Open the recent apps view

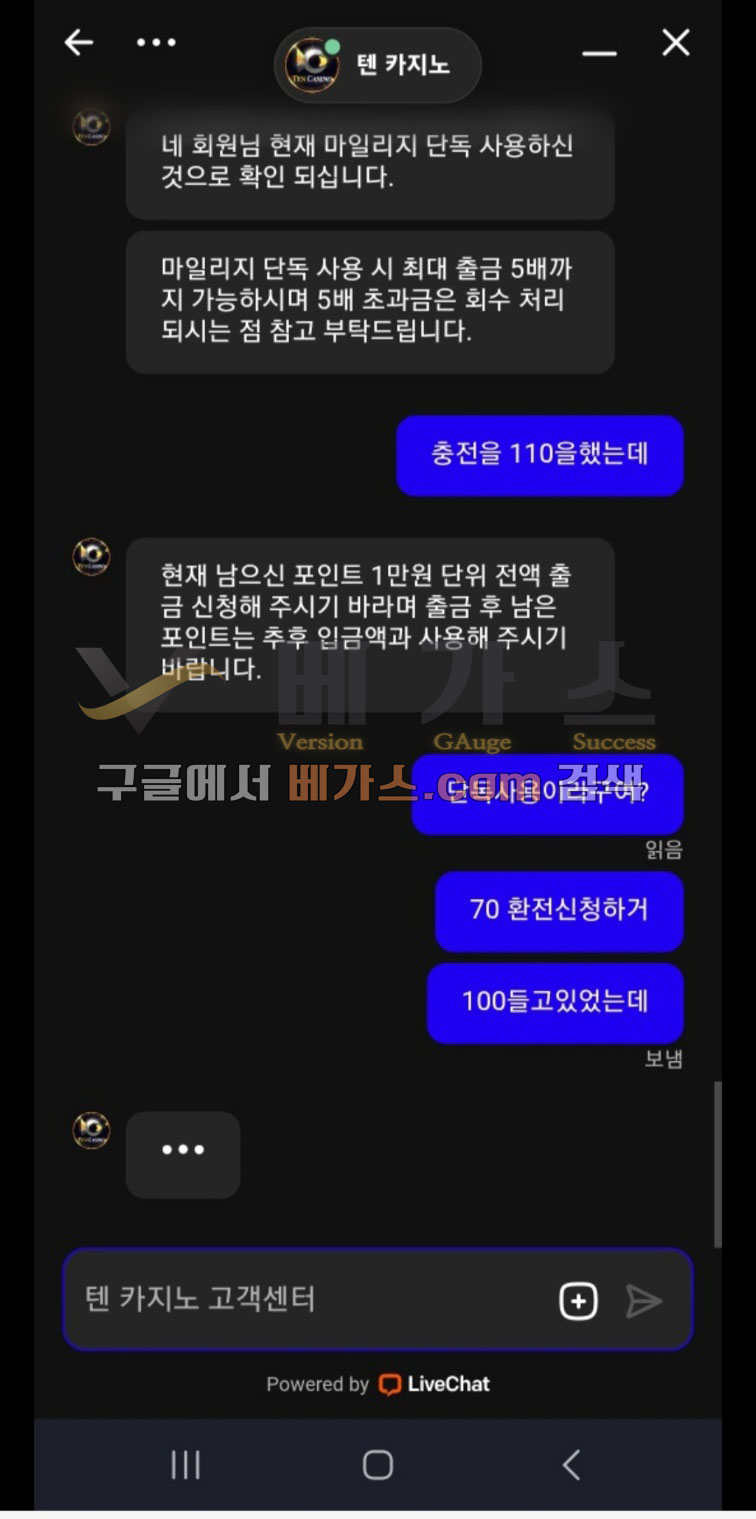pos(186,1465)
